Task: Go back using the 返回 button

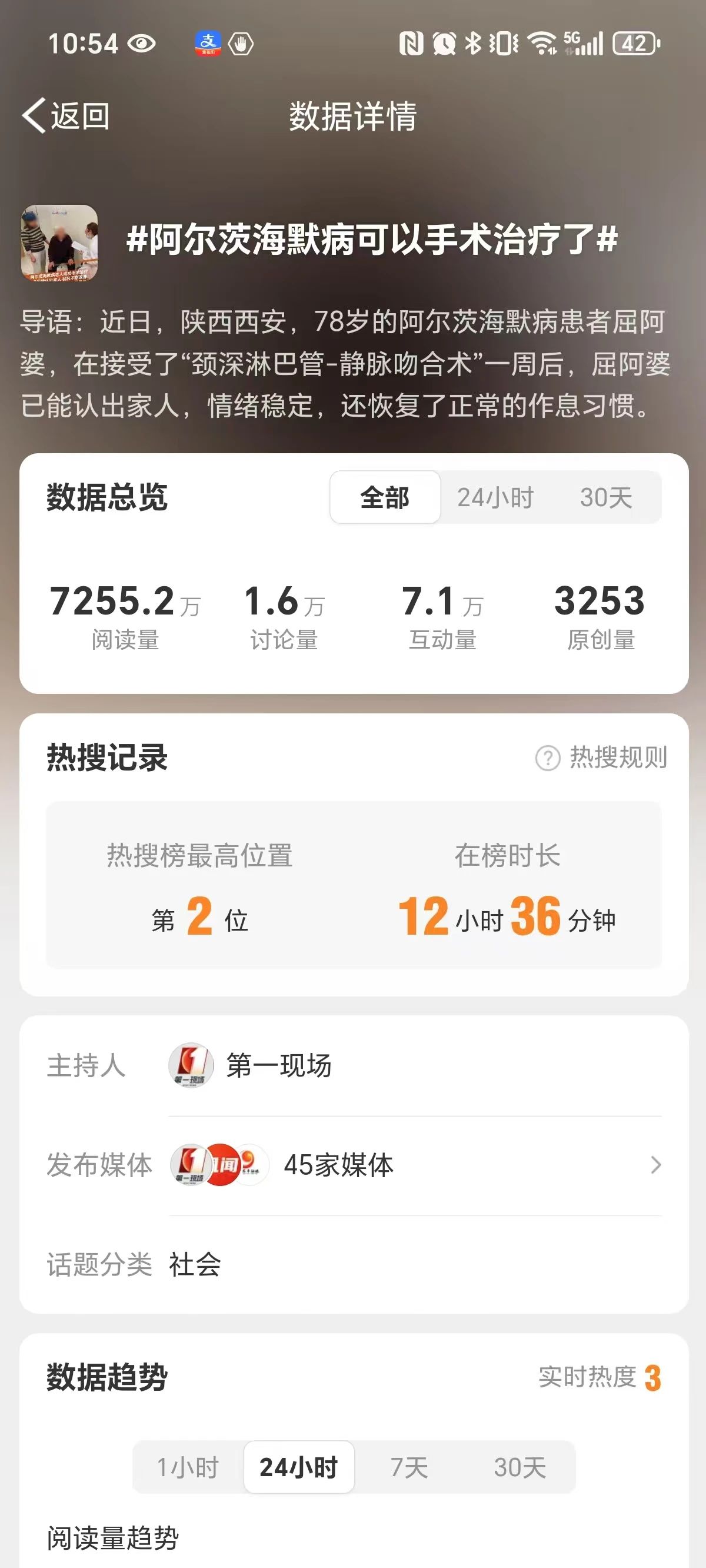Action: (x=66, y=115)
